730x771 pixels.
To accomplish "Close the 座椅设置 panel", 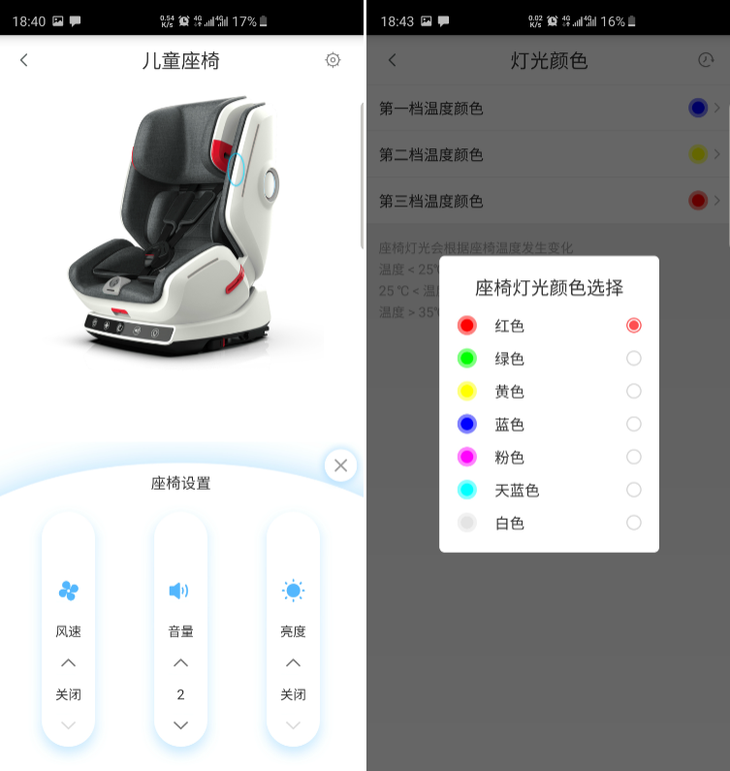I will 340,465.
